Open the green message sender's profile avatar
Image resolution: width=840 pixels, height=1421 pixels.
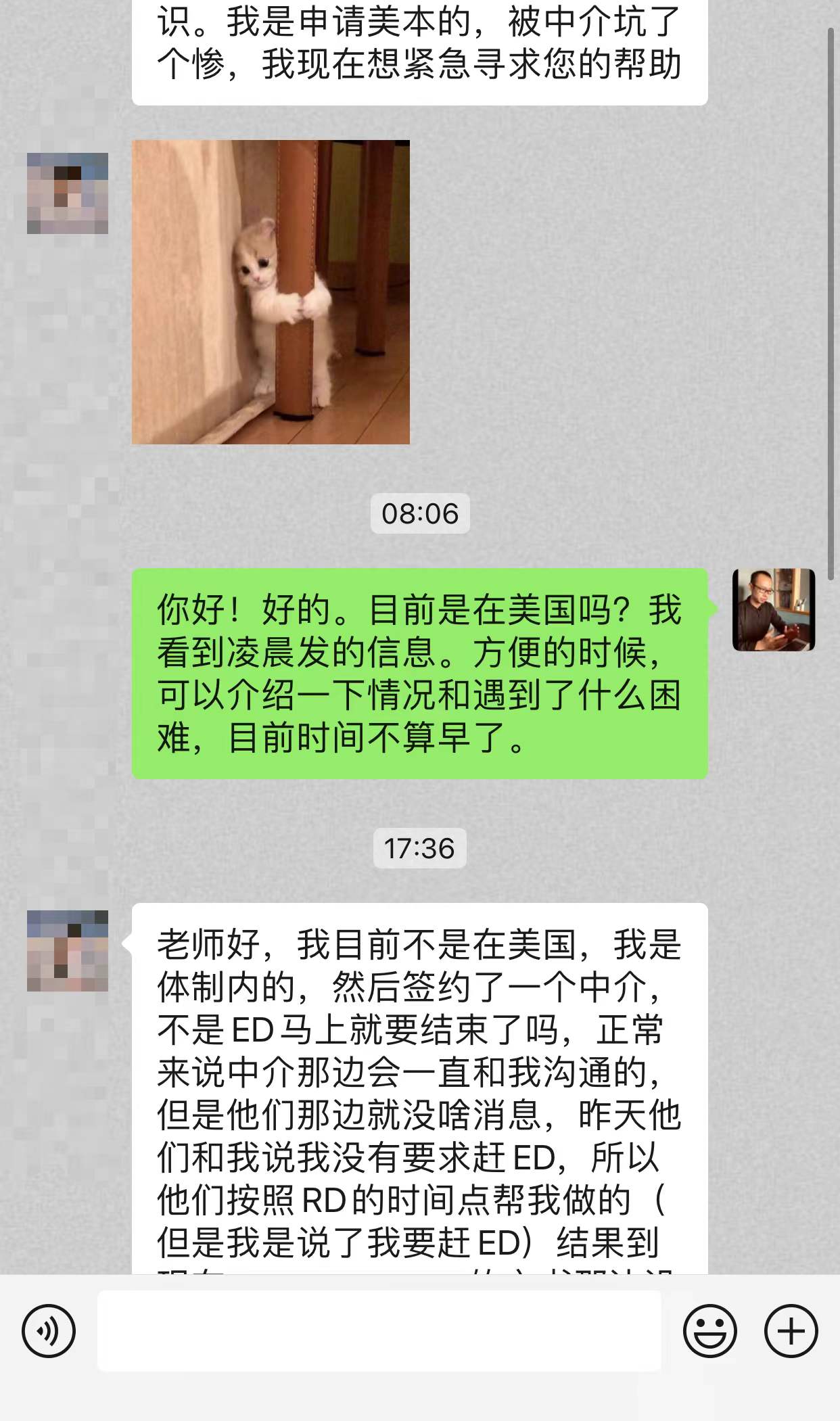click(773, 609)
